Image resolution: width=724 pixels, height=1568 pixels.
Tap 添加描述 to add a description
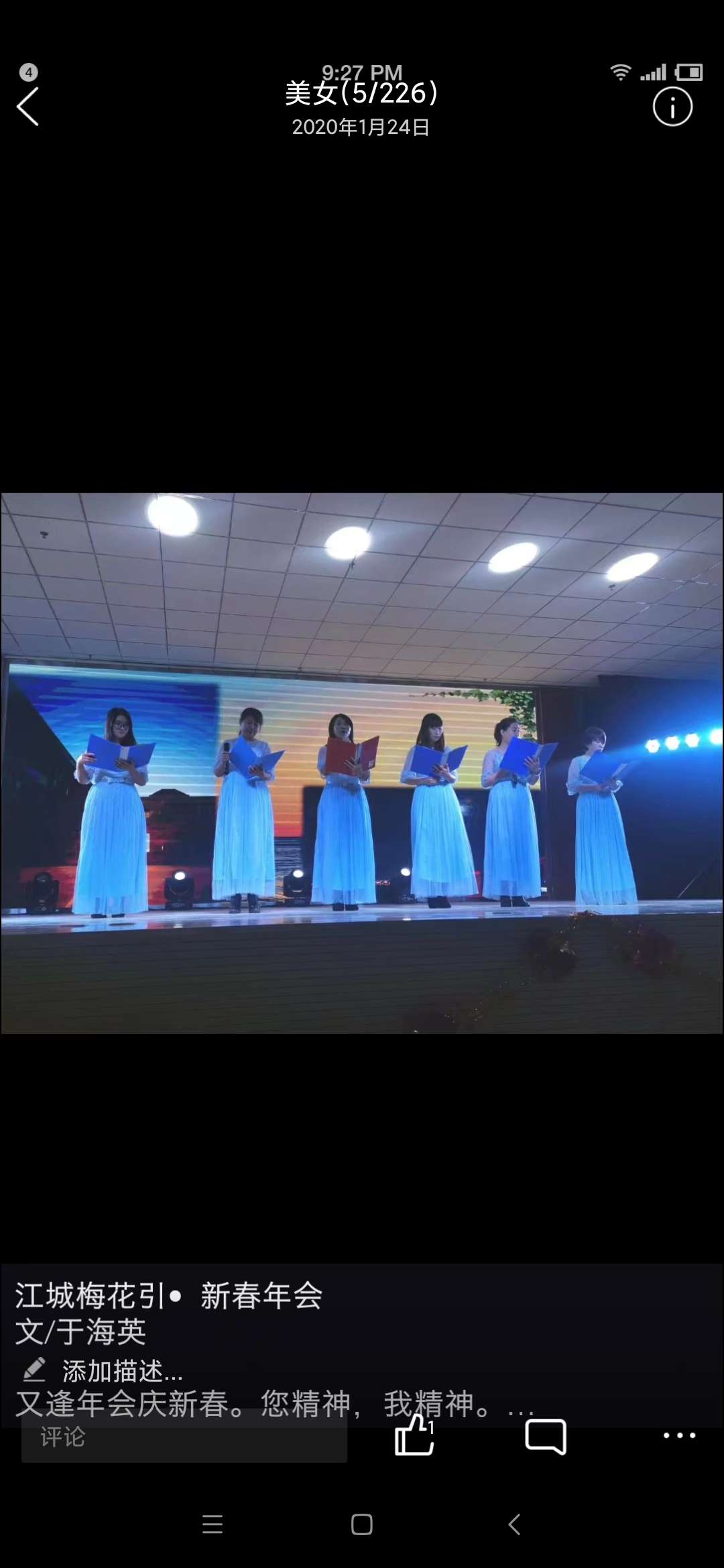tap(122, 1371)
